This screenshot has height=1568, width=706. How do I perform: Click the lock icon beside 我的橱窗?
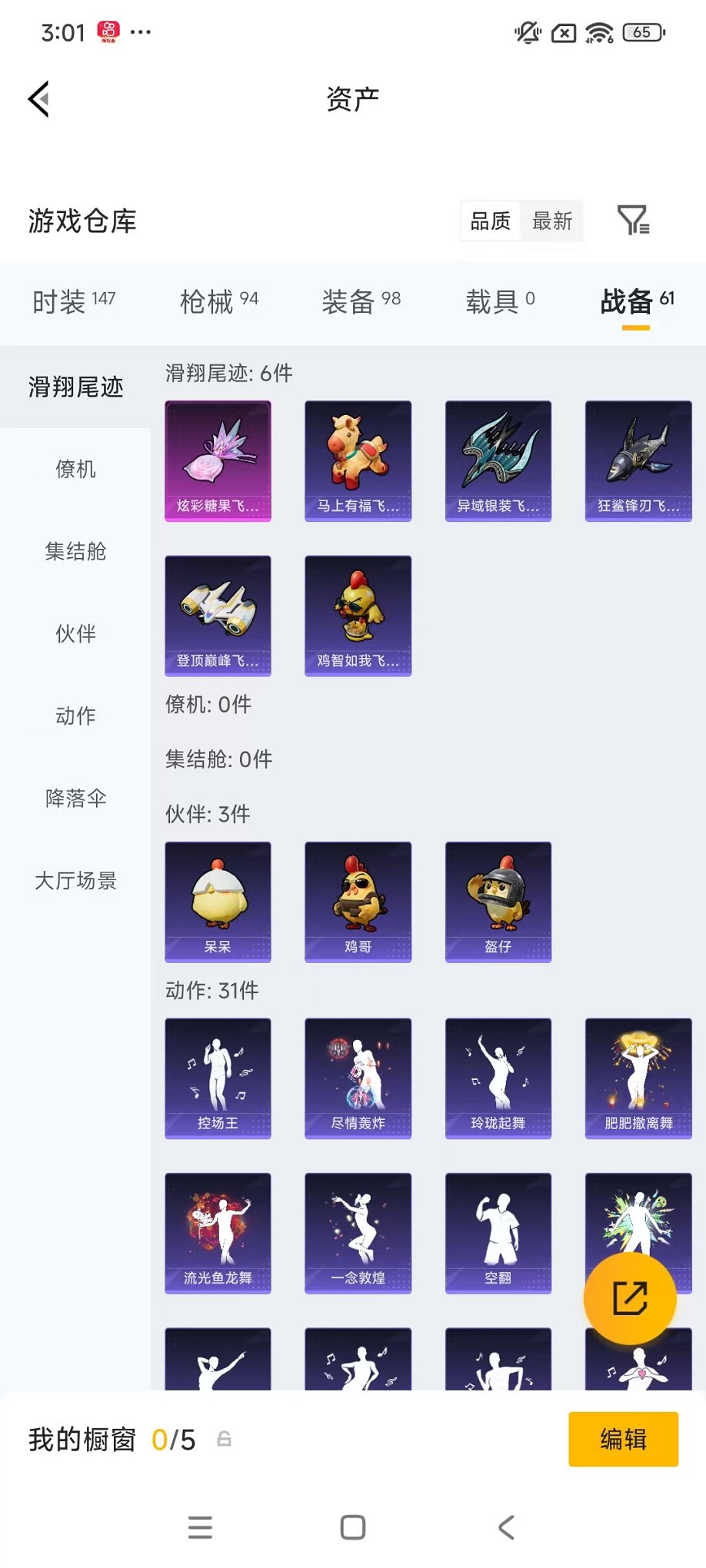225,1440
